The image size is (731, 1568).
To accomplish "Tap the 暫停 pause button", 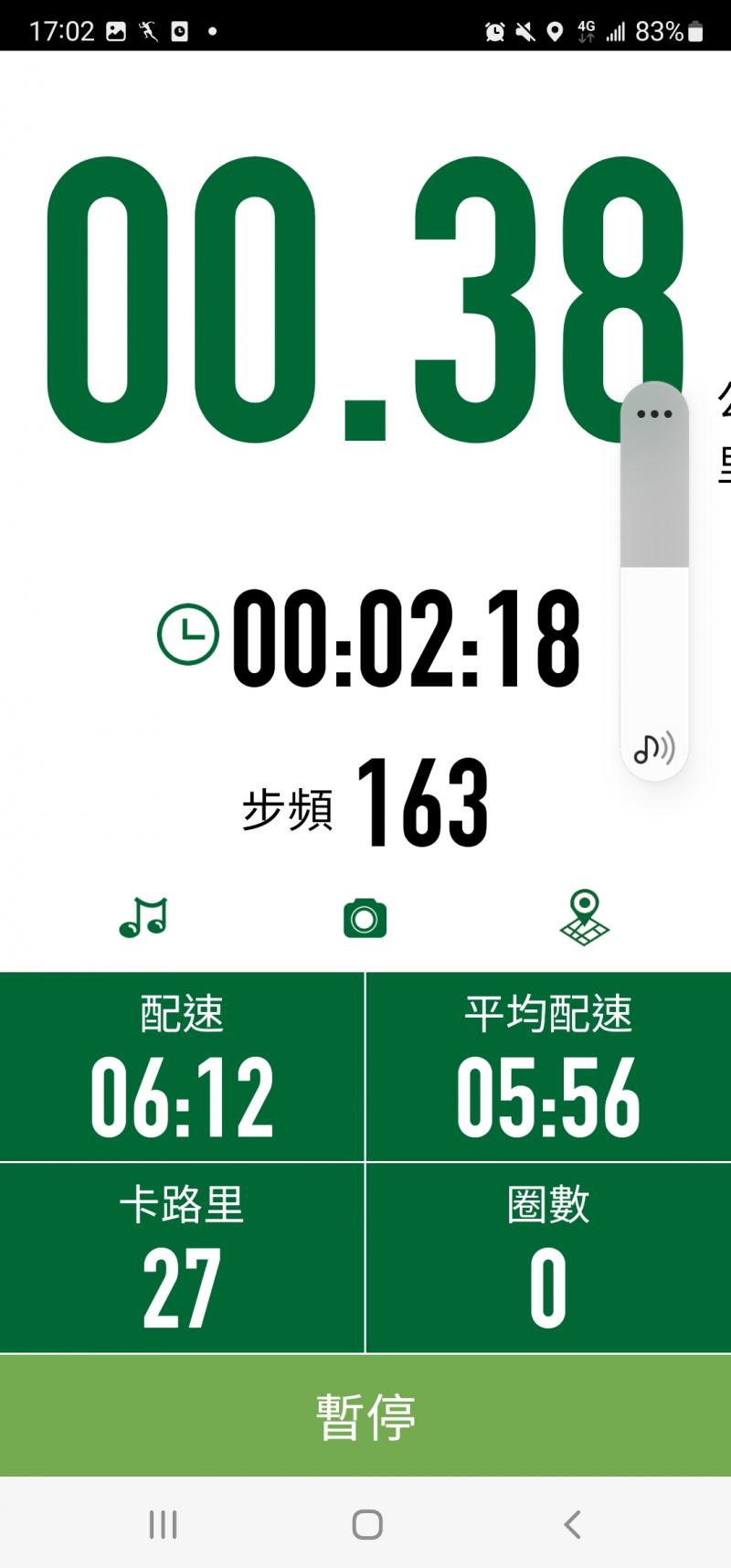I will [365, 1416].
